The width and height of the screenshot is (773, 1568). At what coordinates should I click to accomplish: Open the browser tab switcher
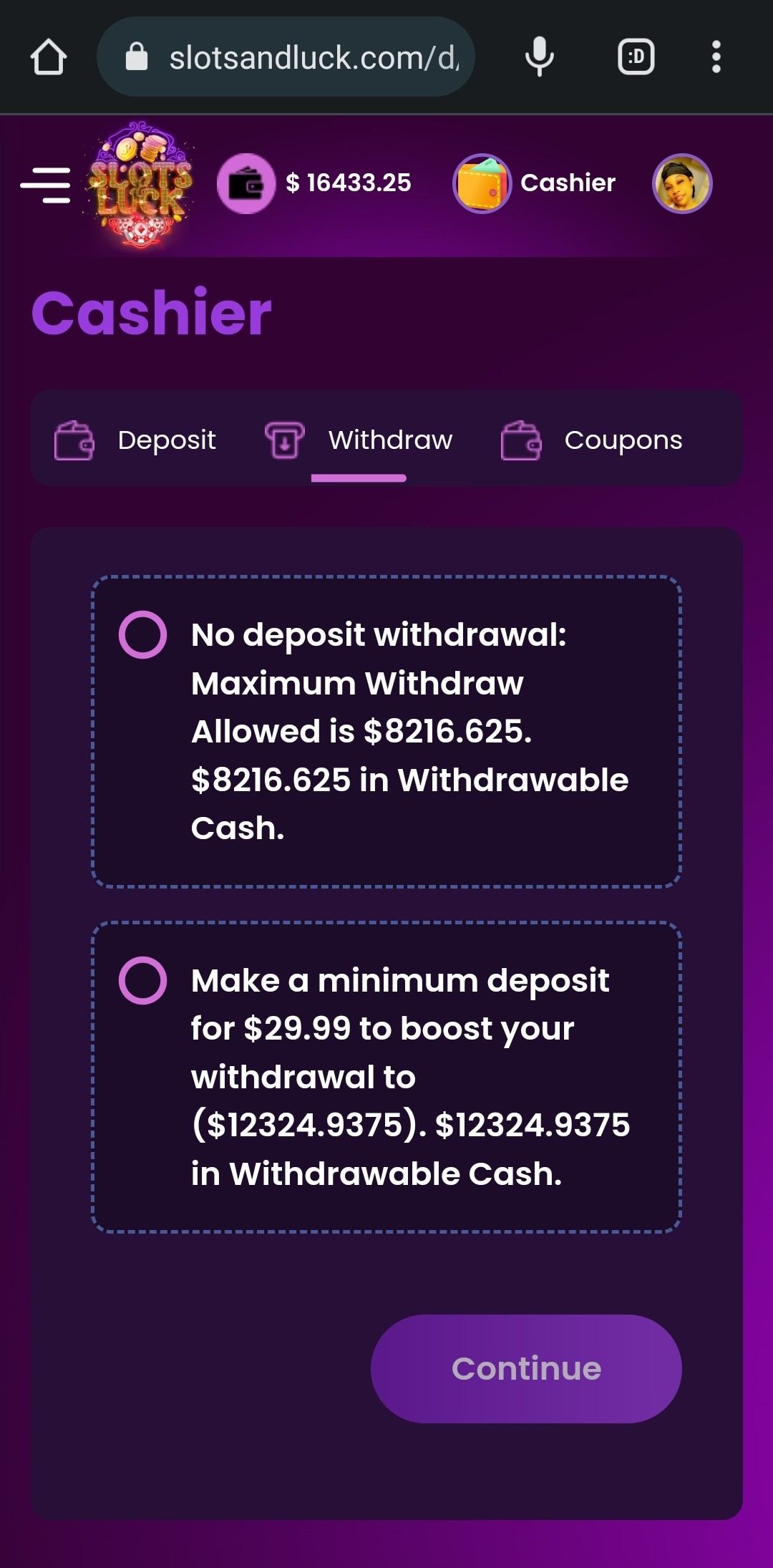click(x=636, y=57)
